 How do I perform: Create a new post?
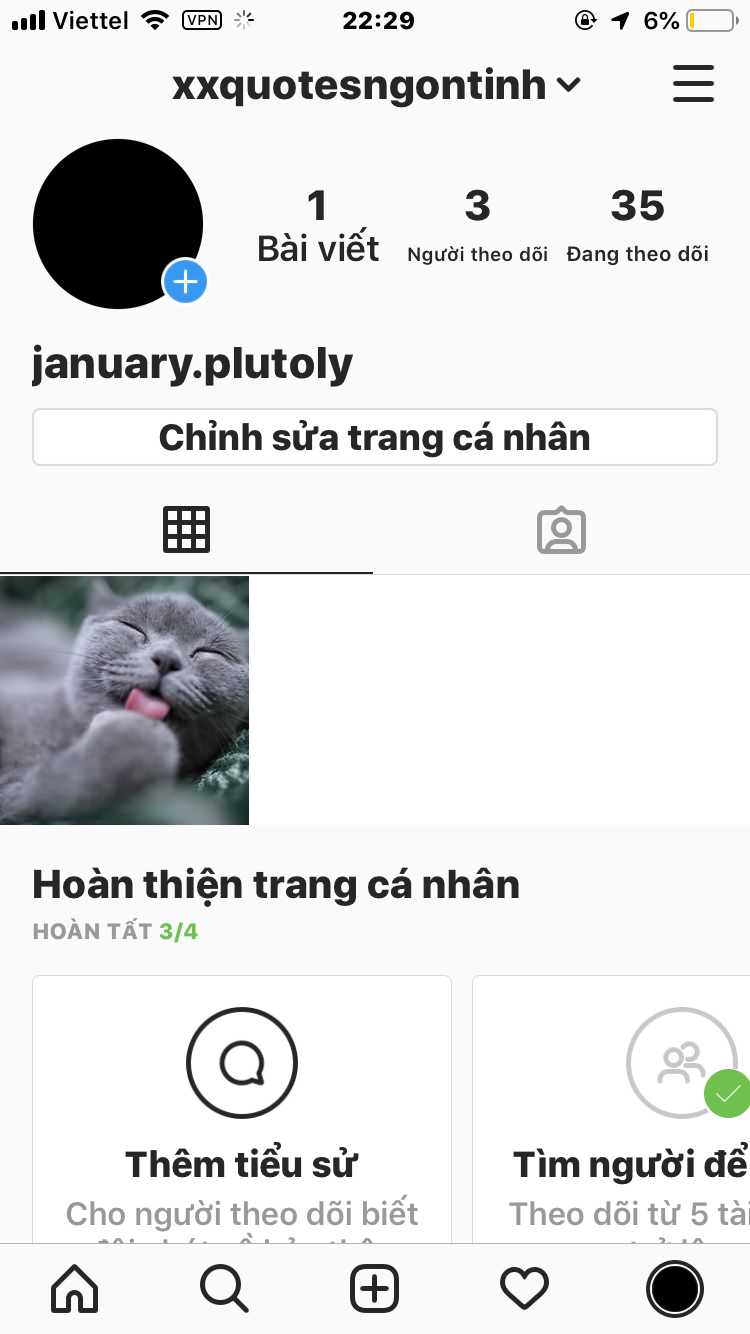coord(375,1290)
